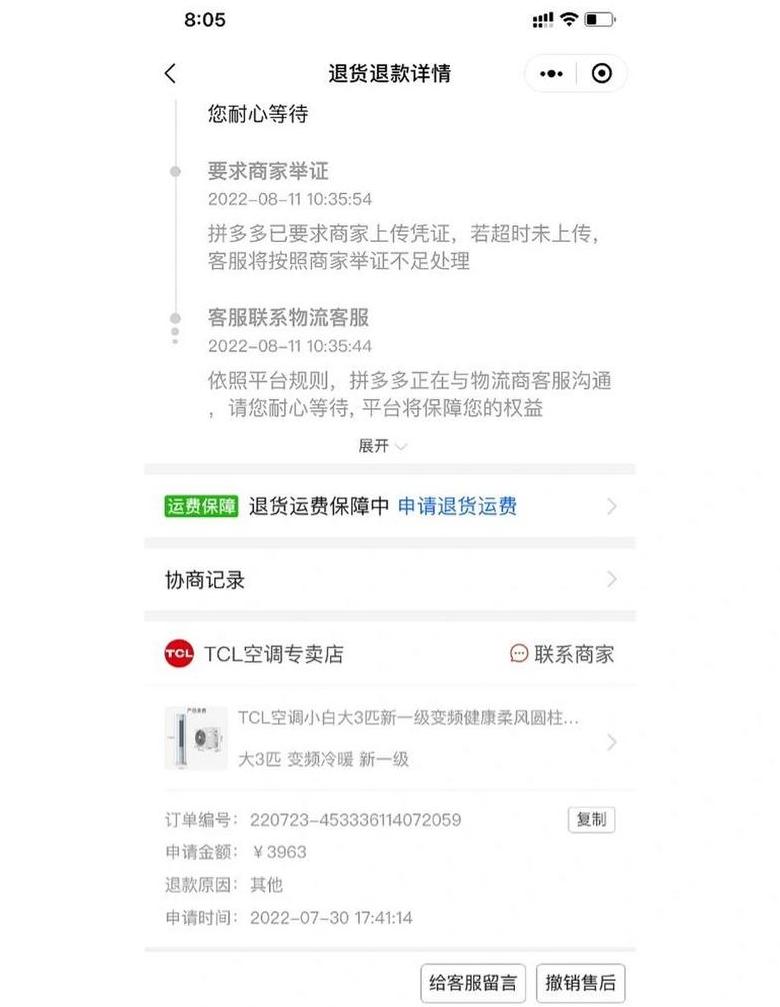Go back using the top-left arrow
Viewport: 780px width, 1007px height.
pyautogui.click(x=170, y=73)
